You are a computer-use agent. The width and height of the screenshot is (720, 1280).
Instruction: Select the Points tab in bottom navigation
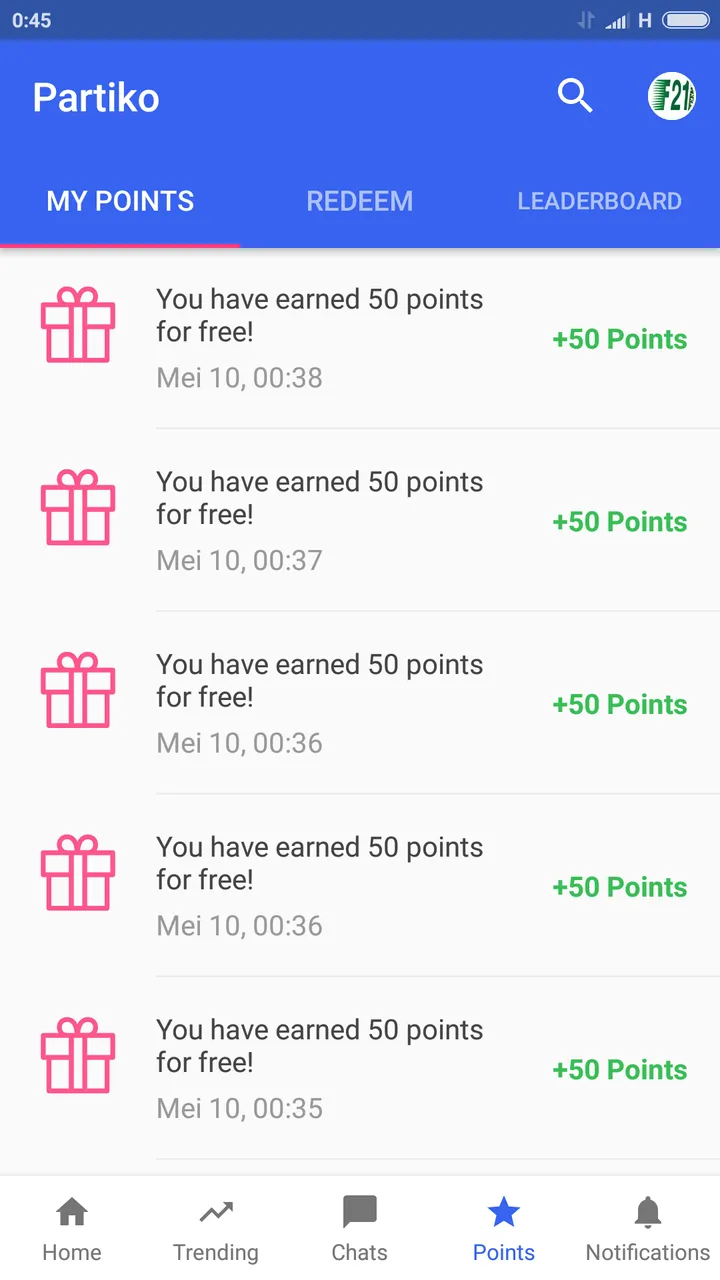(504, 1229)
